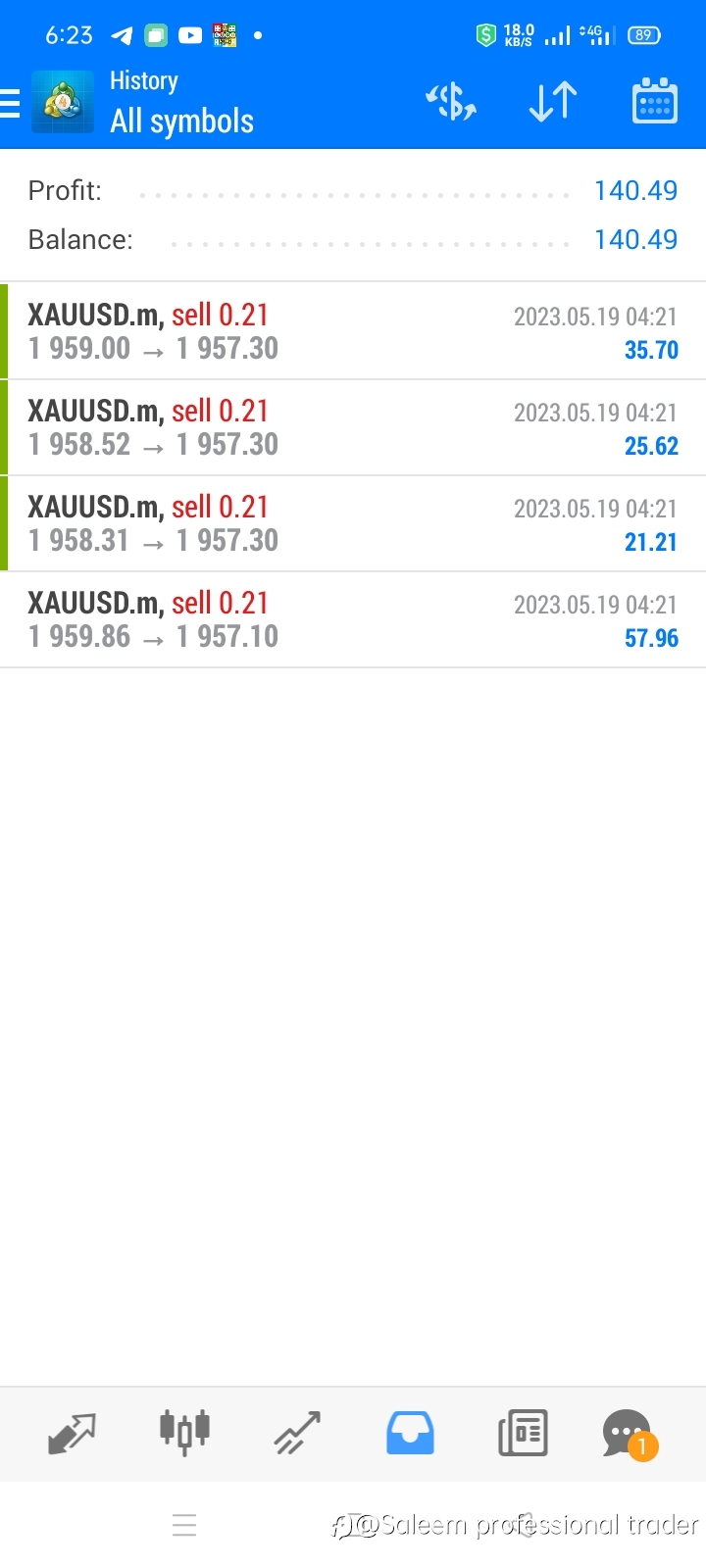
Task: Open the chat messages tab
Action: pyautogui.click(x=630, y=1435)
